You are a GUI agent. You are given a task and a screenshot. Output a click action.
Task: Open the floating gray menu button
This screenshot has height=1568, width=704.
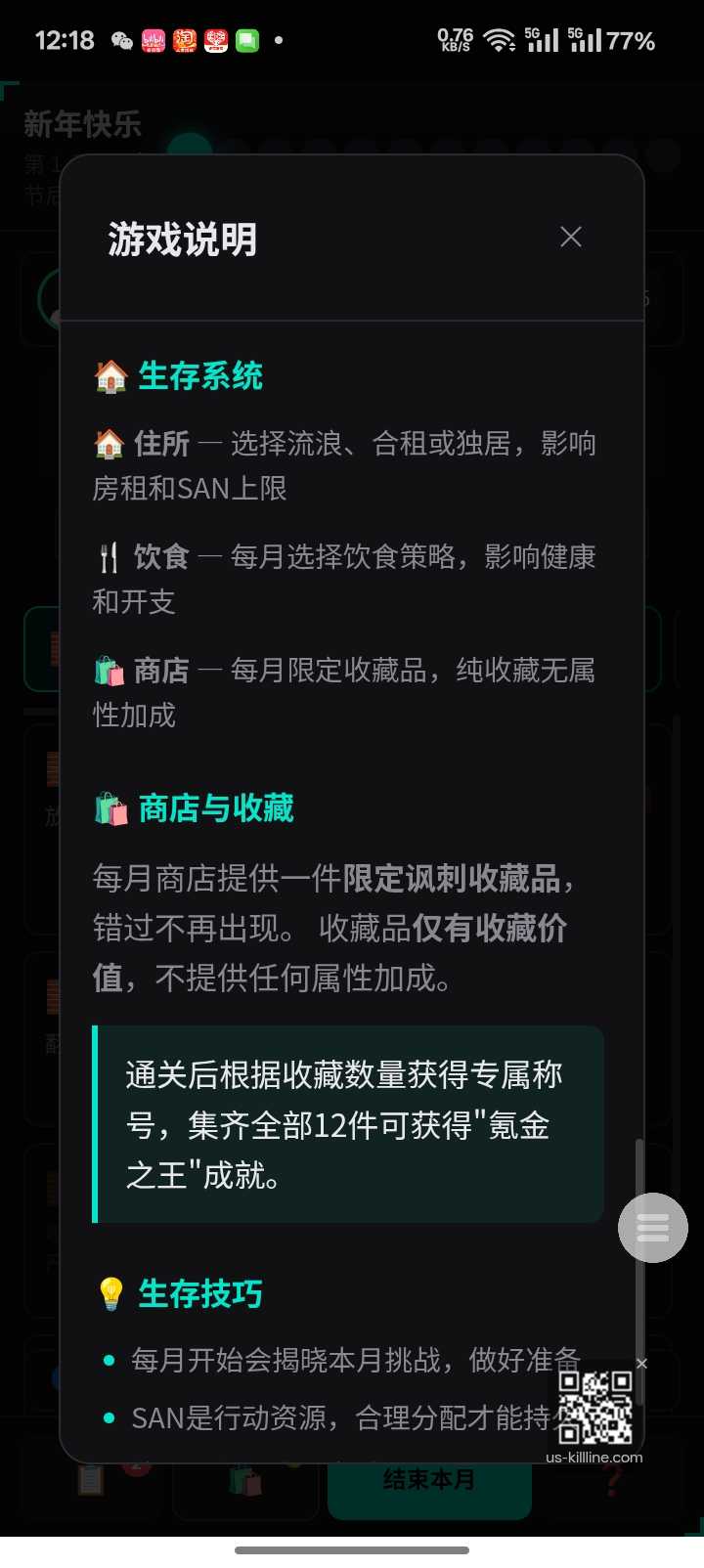pos(652,1228)
